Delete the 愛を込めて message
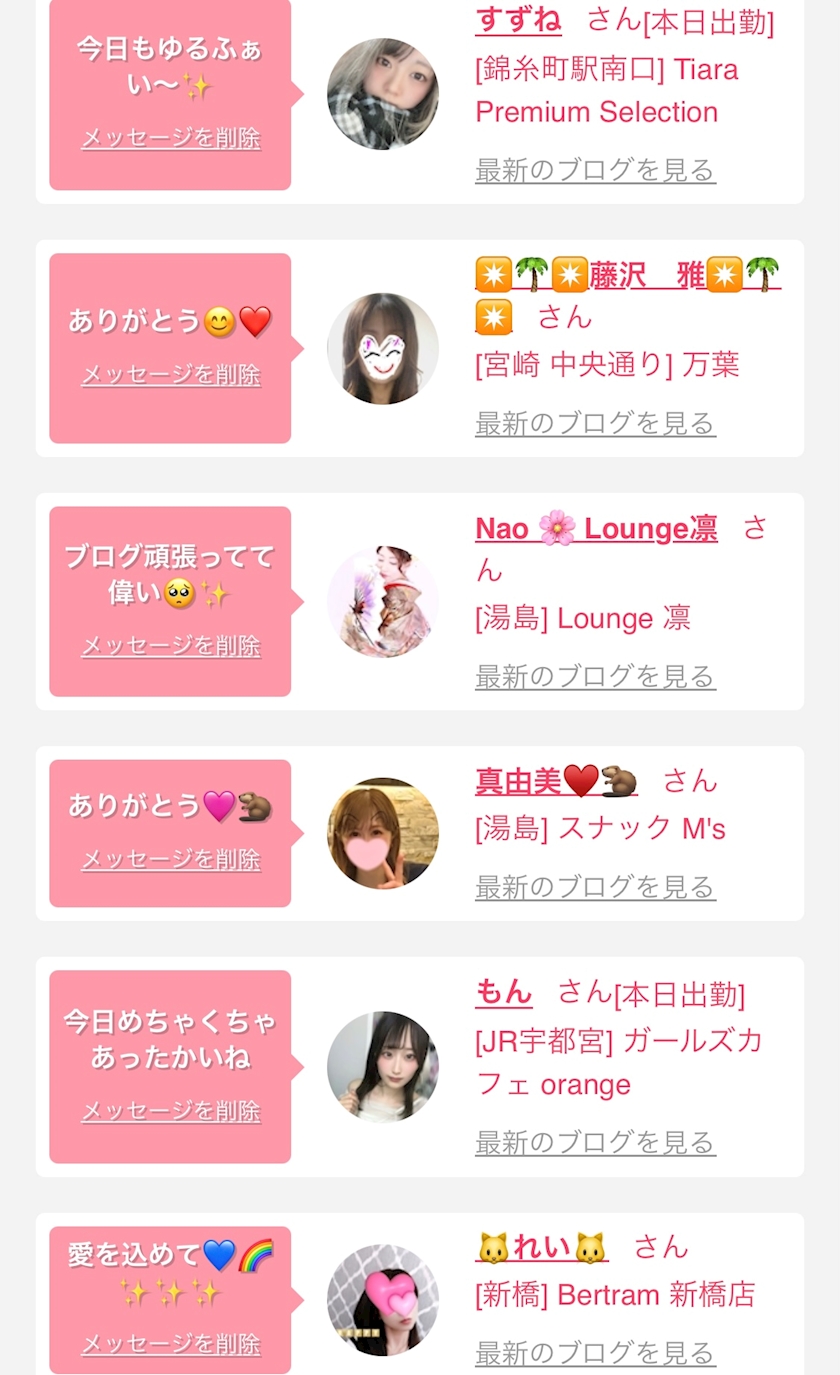Image resolution: width=840 pixels, height=1375 pixels. click(171, 1344)
